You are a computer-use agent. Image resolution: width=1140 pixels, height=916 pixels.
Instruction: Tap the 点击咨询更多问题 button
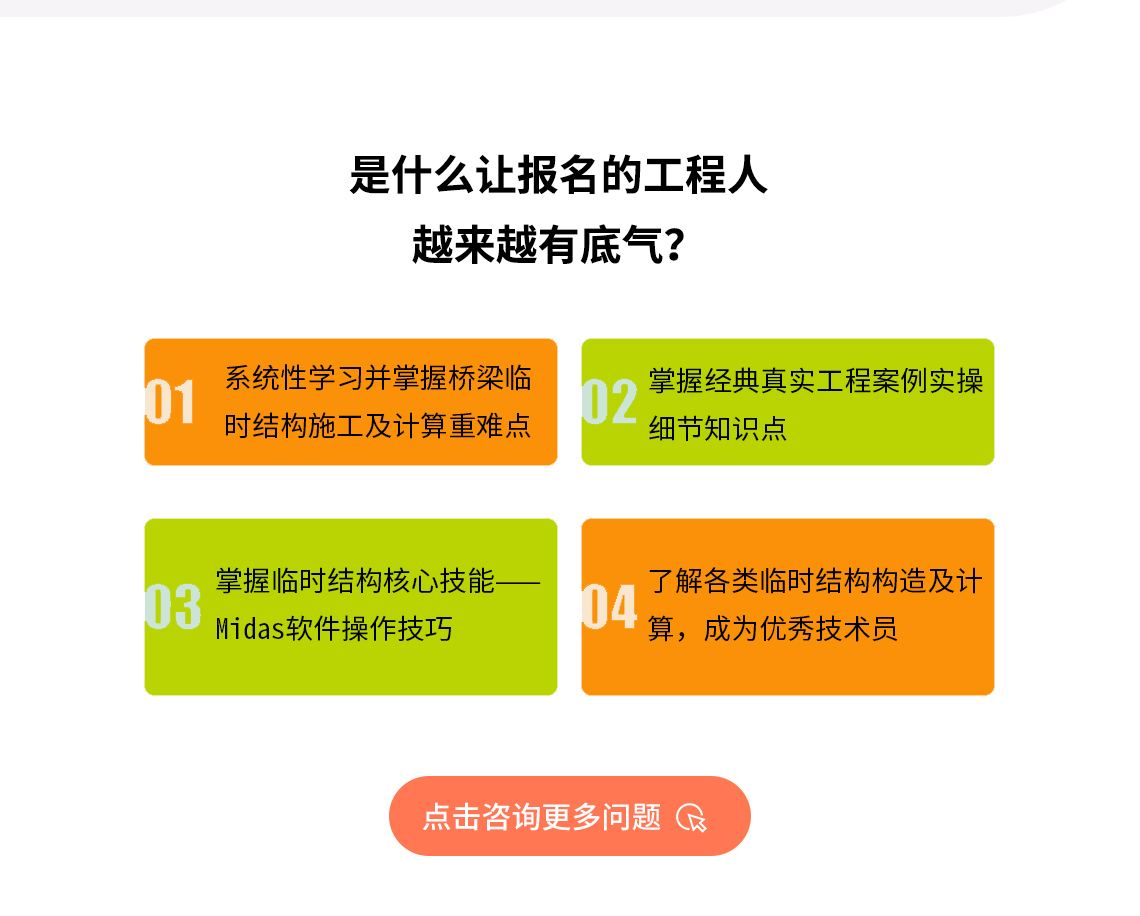[569, 816]
